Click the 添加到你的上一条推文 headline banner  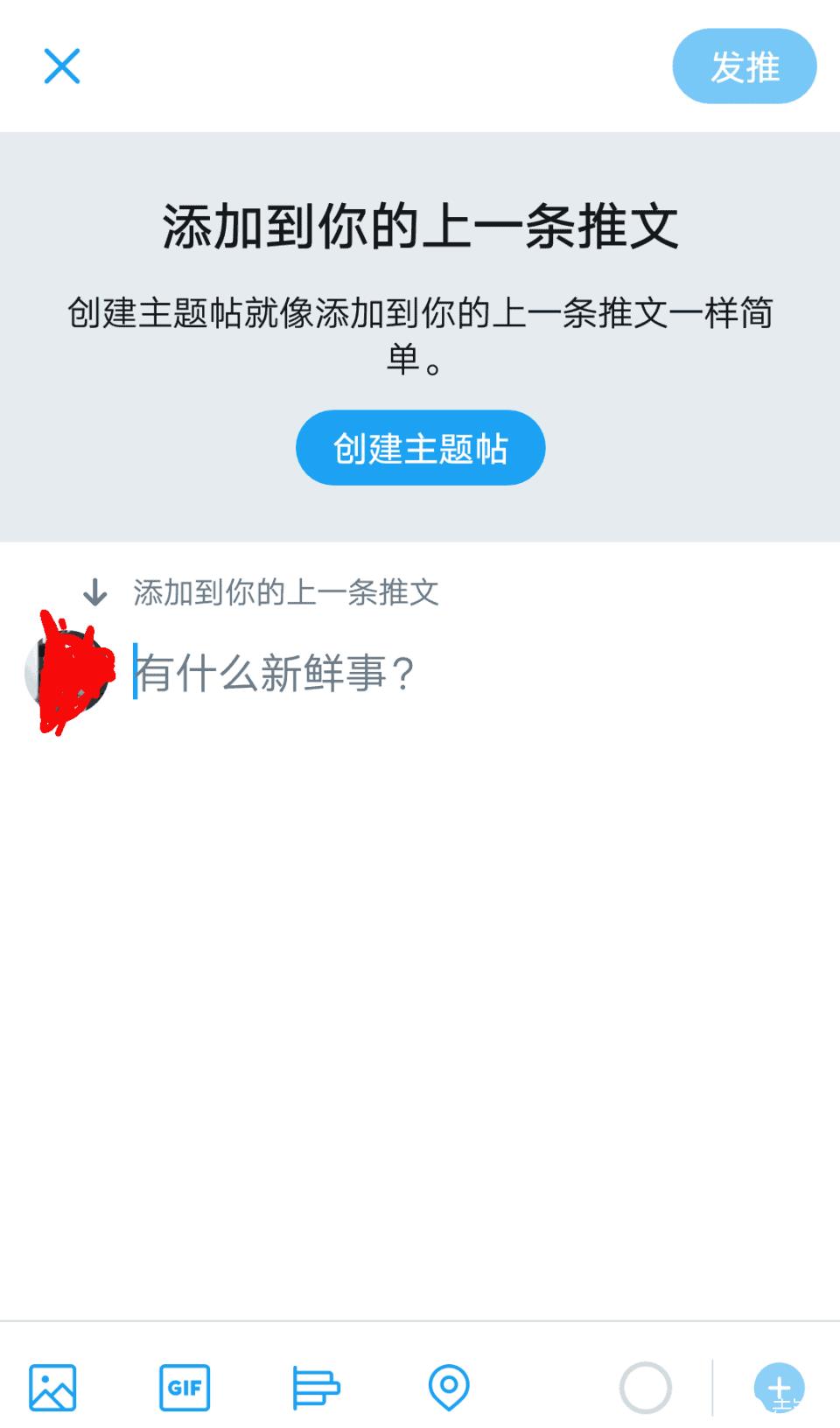[x=420, y=226]
